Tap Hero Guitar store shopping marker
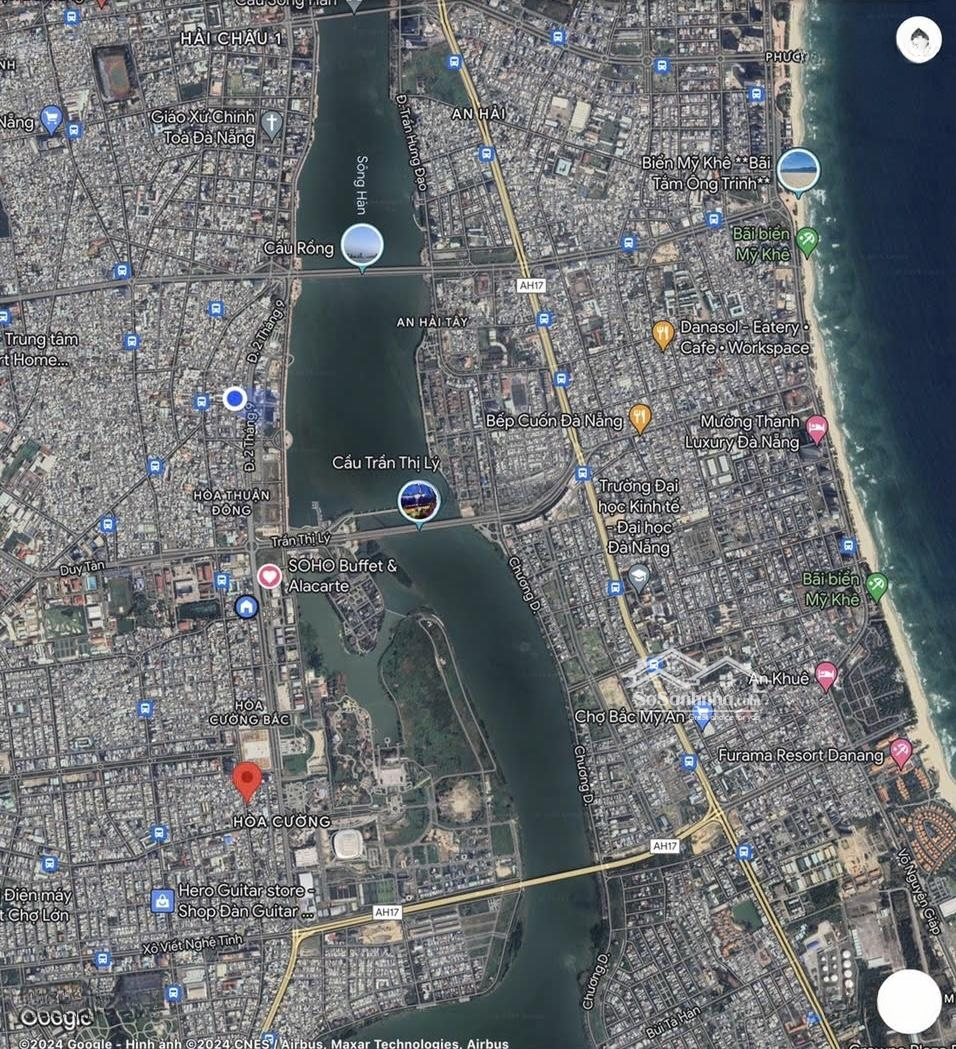956x1049 pixels. (x=162, y=901)
